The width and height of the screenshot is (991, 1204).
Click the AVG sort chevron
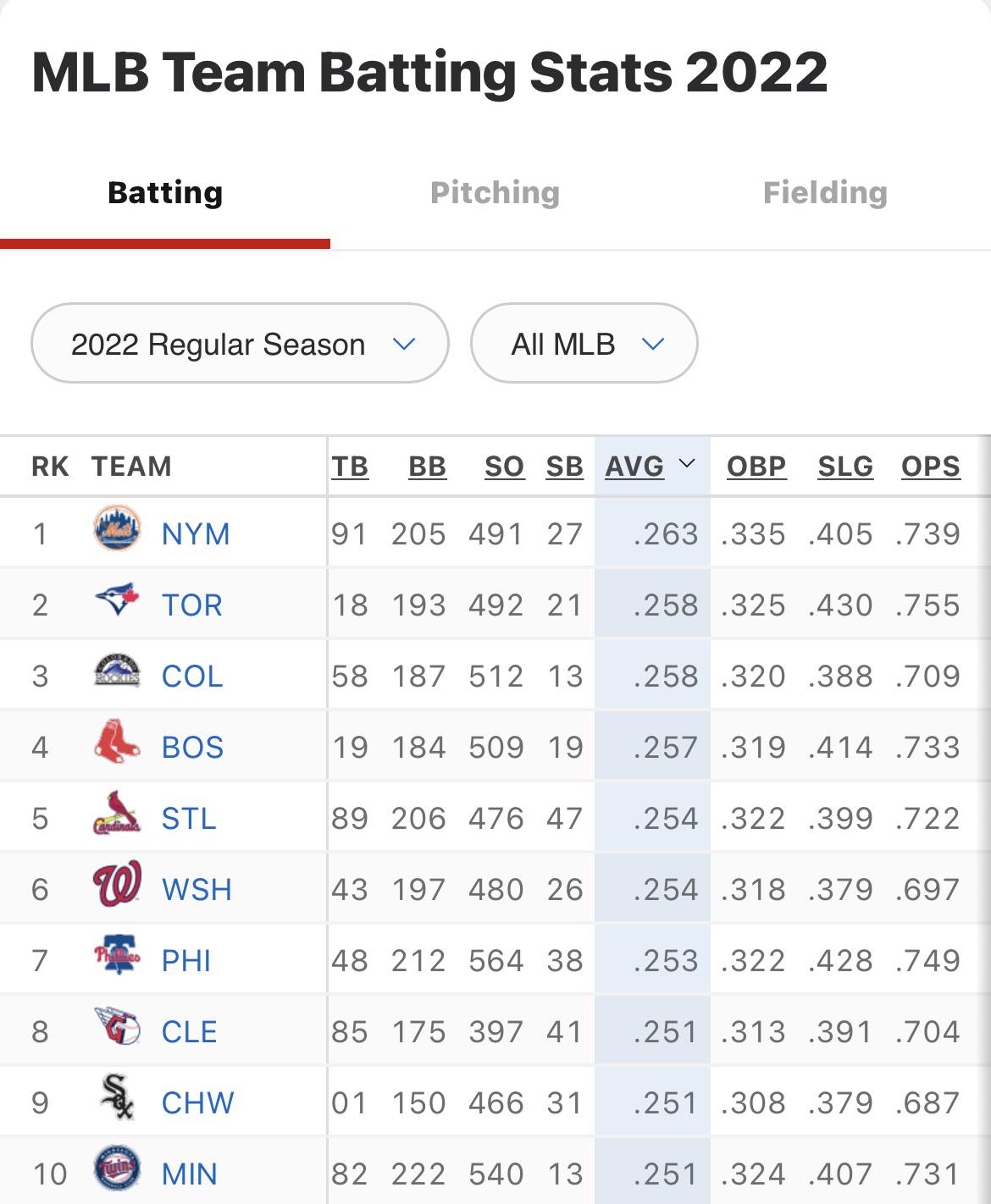684,465
